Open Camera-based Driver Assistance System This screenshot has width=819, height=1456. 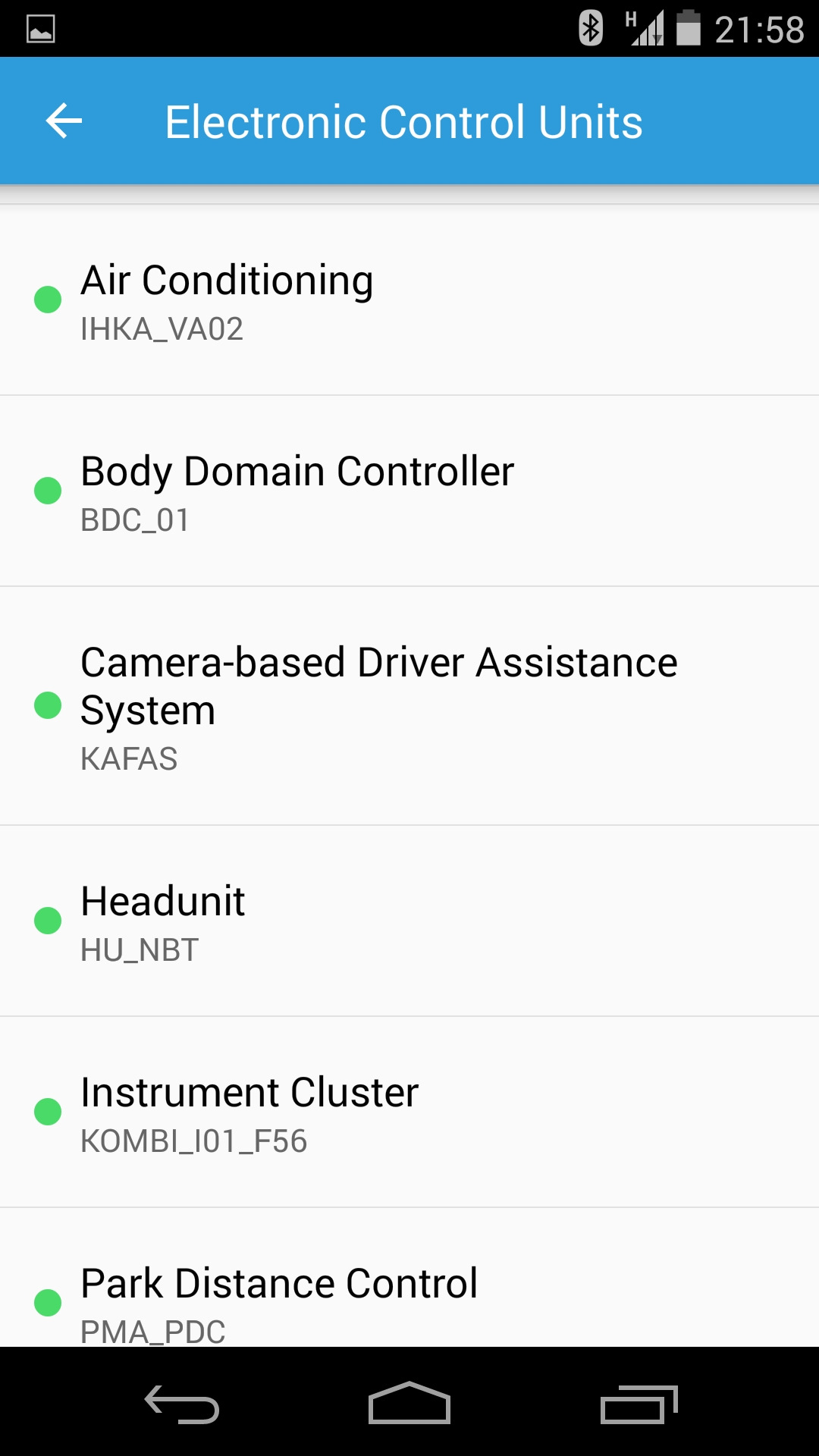click(x=409, y=707)
